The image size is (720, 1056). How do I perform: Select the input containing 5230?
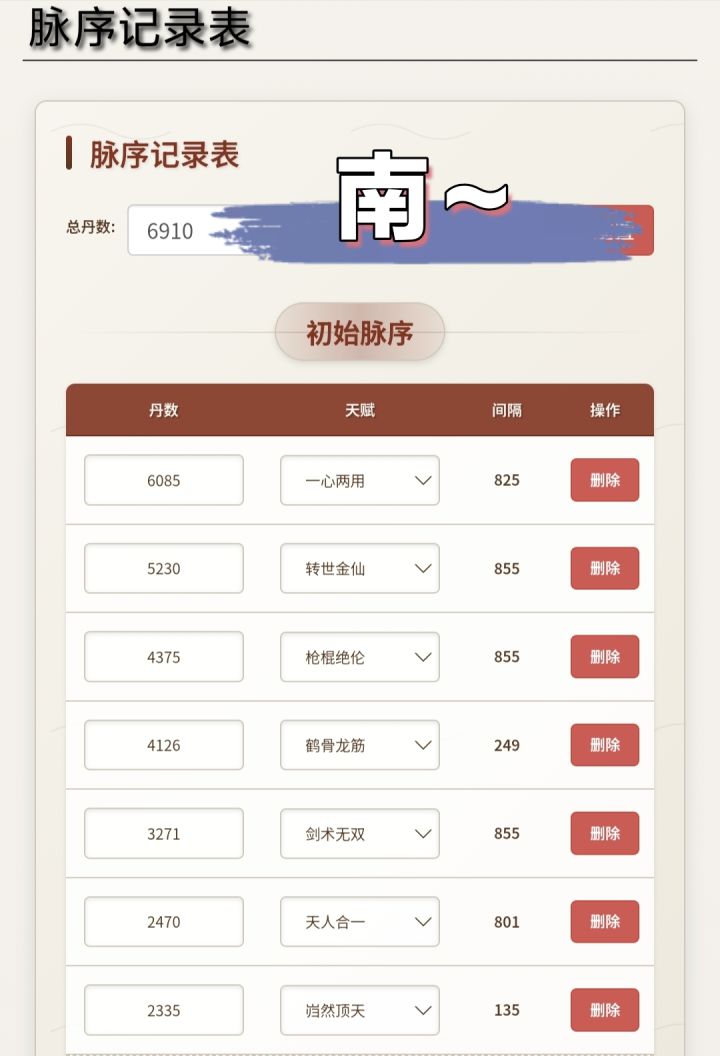click(x=163, y=568)
